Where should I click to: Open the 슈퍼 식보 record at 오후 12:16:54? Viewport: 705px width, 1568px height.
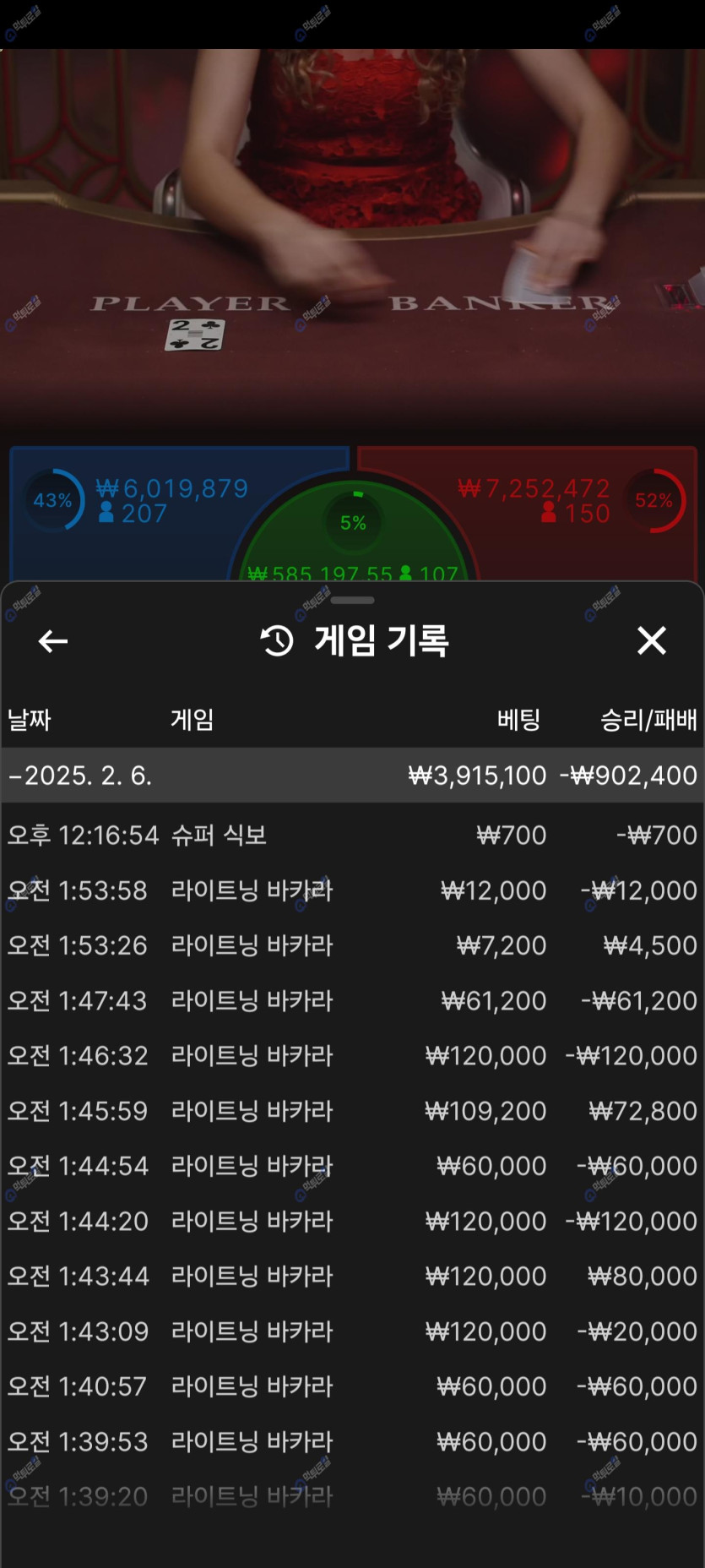pyautogui.click(x=352, y=836)
